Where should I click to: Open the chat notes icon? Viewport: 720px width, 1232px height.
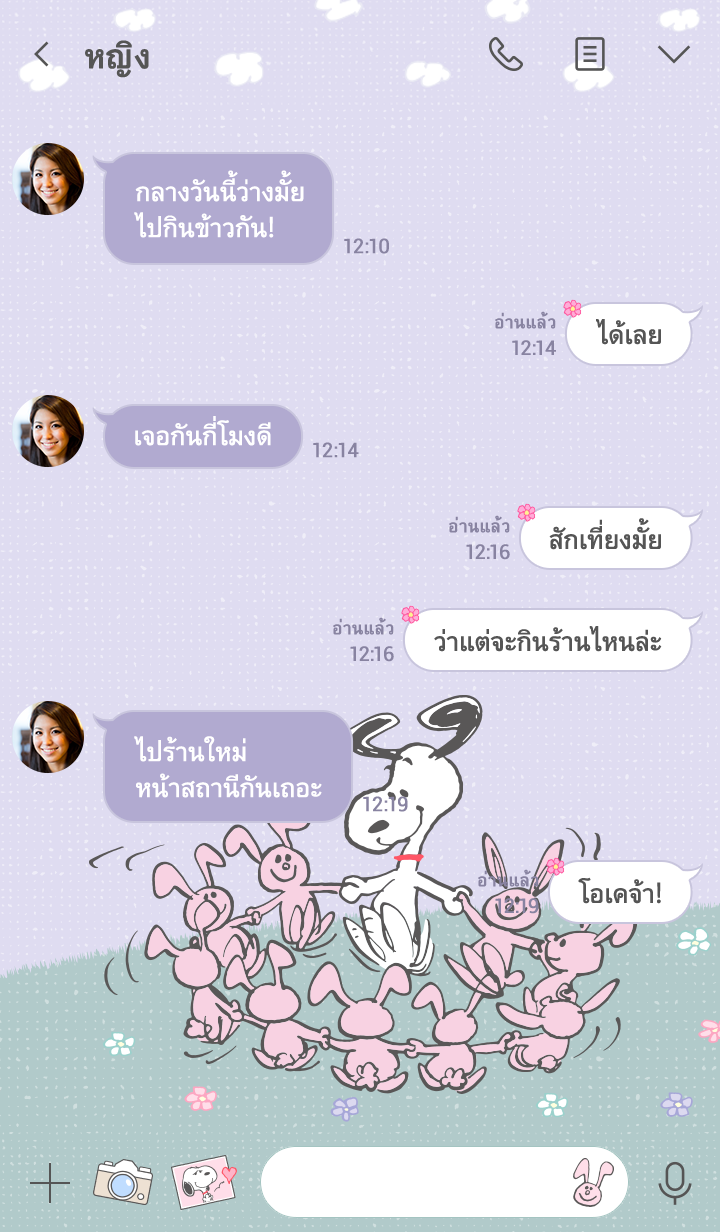coord(590,54)
